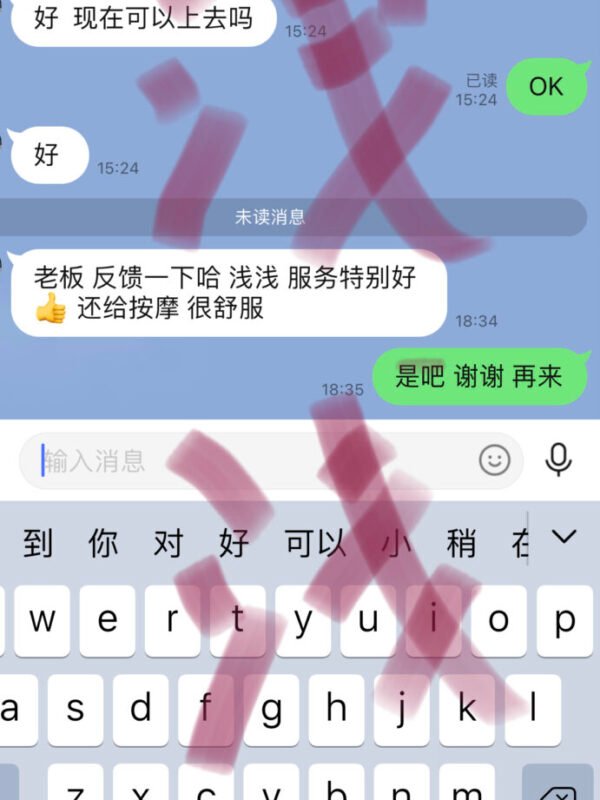Insert the suggested word 稍
The width and height of the screenshot is (600, 800).
tap(461, 544)
